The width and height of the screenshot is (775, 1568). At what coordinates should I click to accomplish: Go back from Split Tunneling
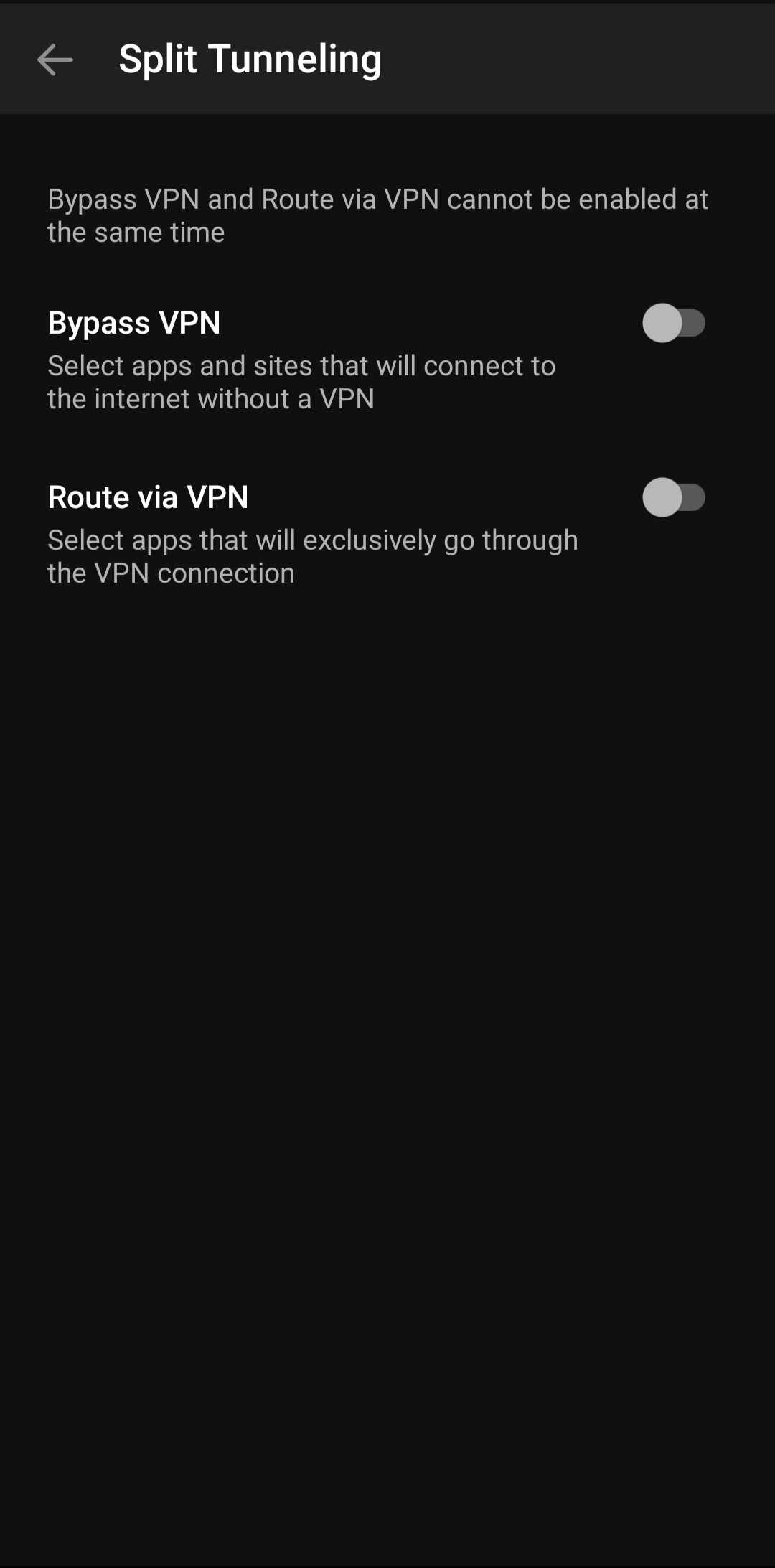click(55, 60)
